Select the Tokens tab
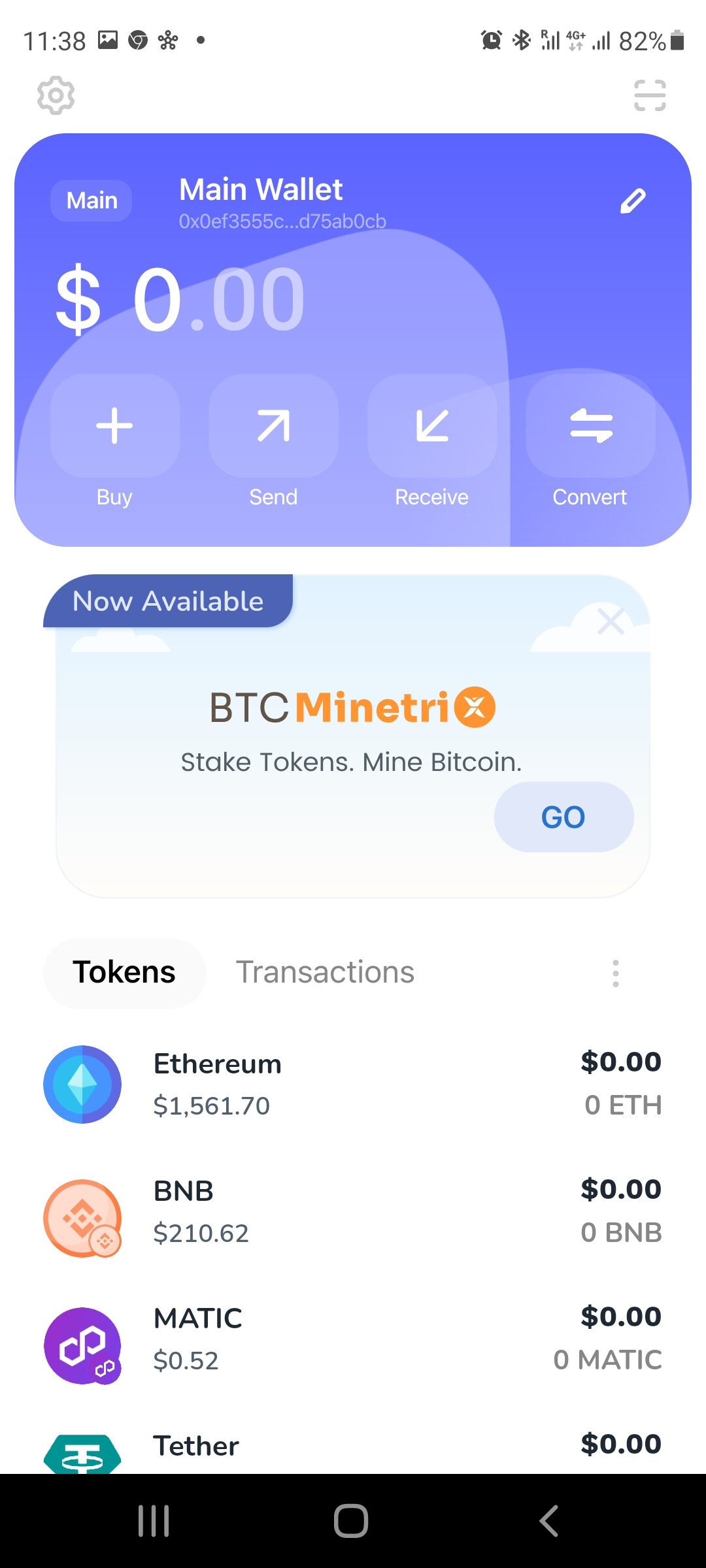The image size is (706, 1568). (124, 972)
